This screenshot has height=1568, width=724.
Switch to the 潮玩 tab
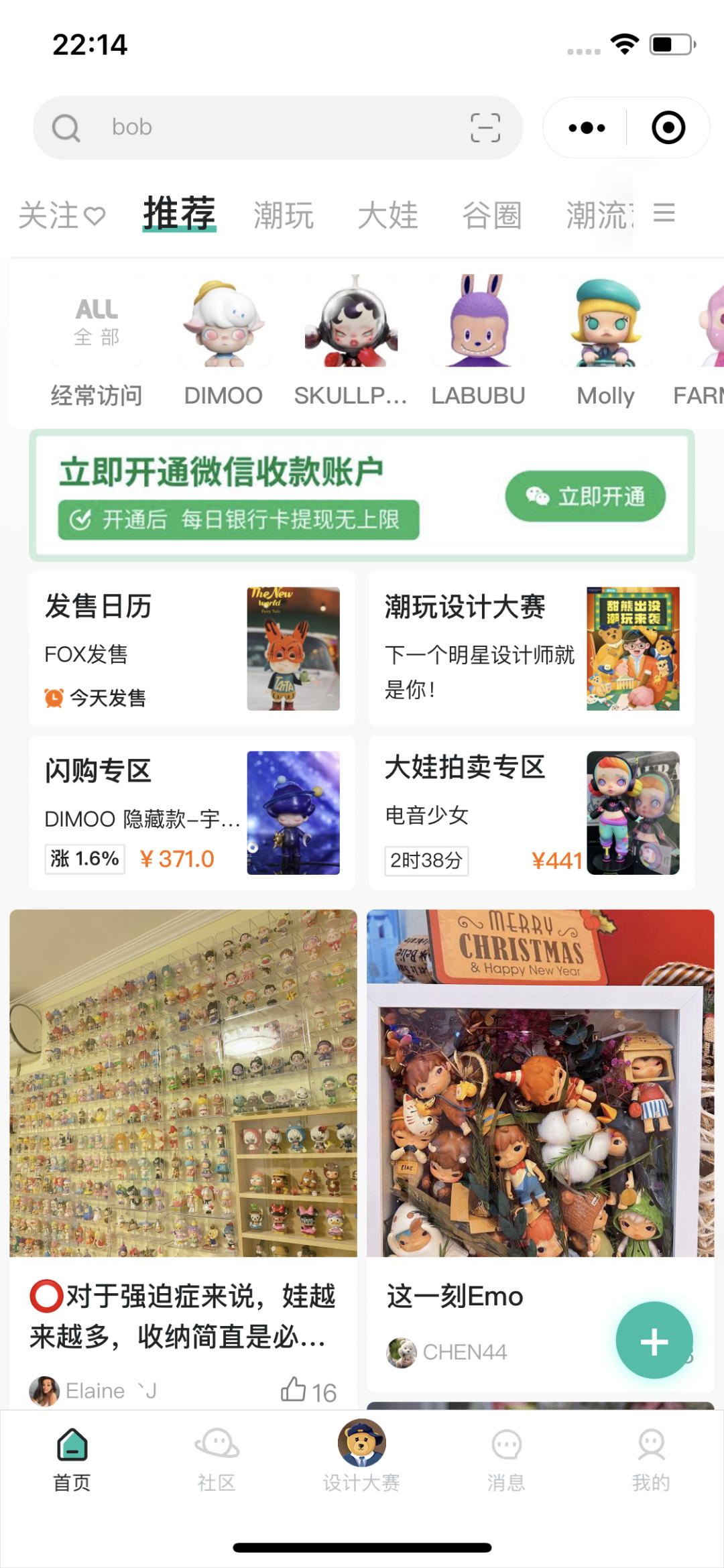pos(284,215)
